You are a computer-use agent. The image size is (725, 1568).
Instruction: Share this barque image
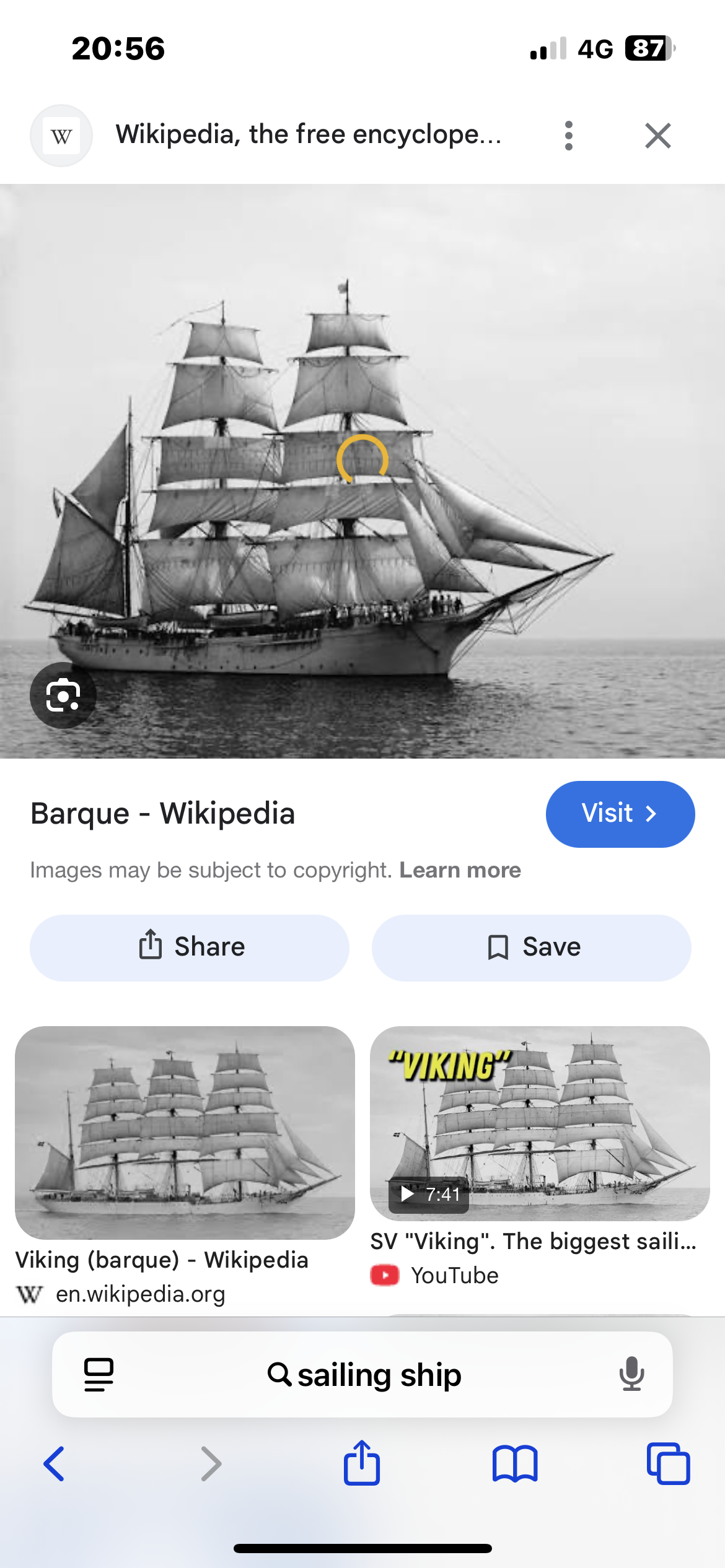coord(190,947)
